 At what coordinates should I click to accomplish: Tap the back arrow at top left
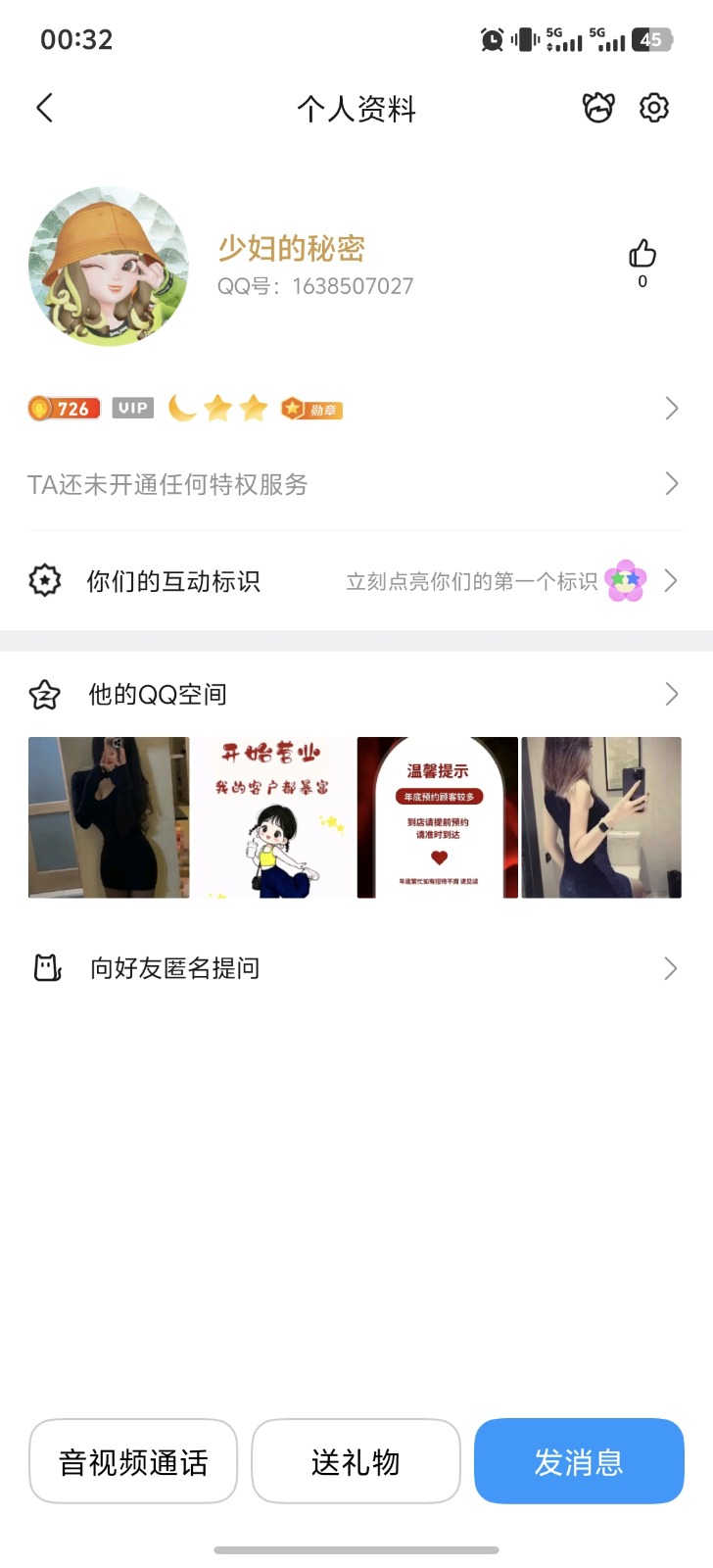click(44, 108)
